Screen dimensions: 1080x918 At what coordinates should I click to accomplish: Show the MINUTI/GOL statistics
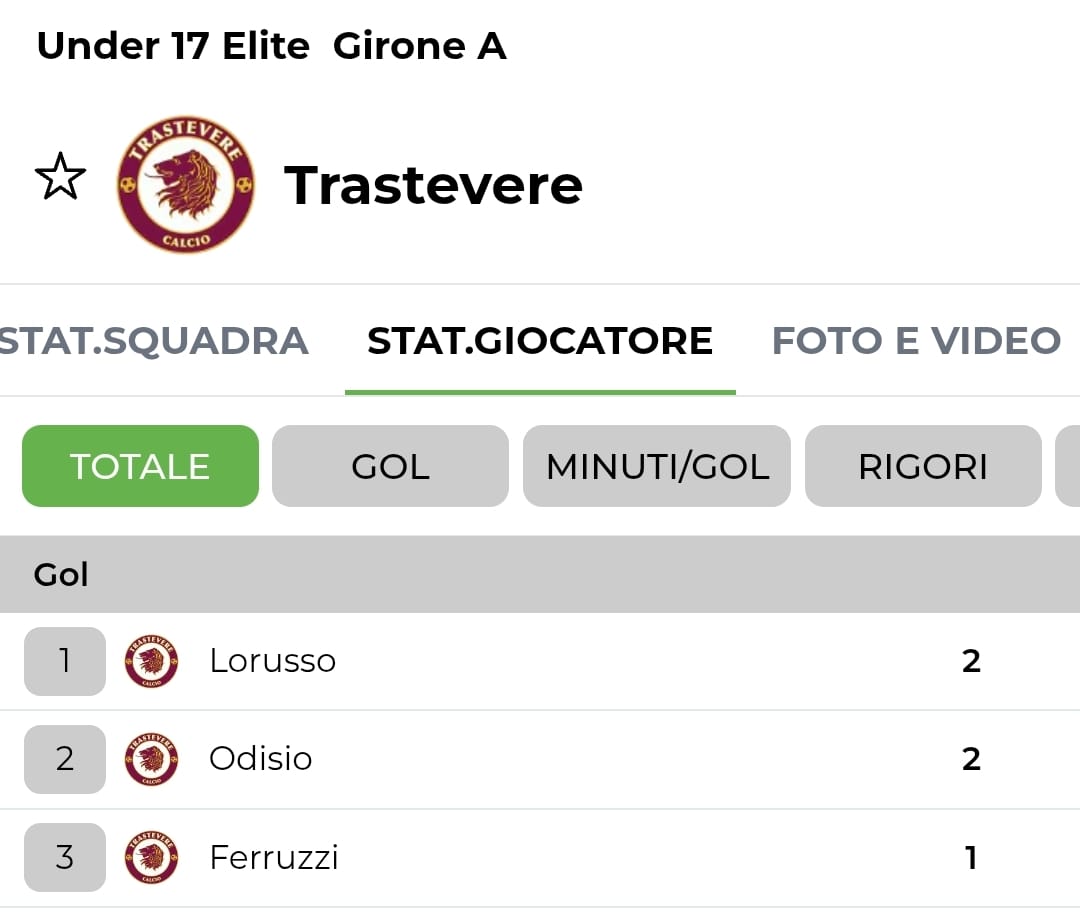tap(657, 466)
